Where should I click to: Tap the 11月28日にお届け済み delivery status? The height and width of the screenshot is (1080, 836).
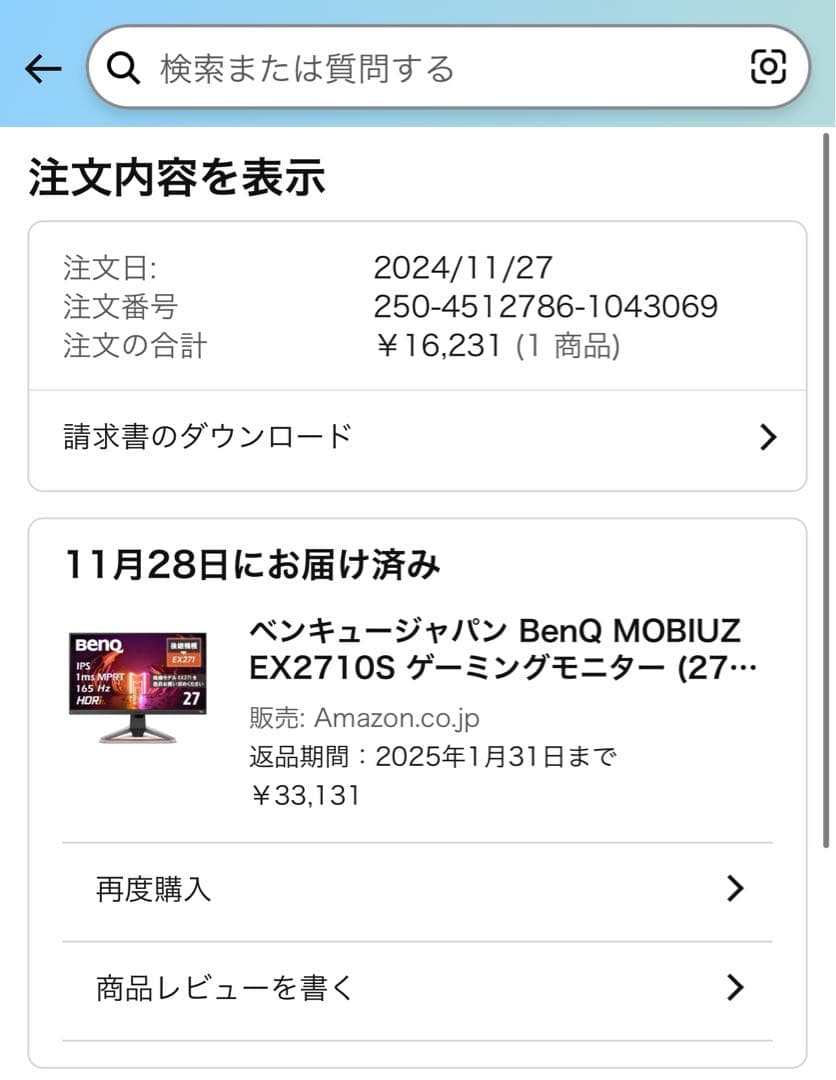253,563
